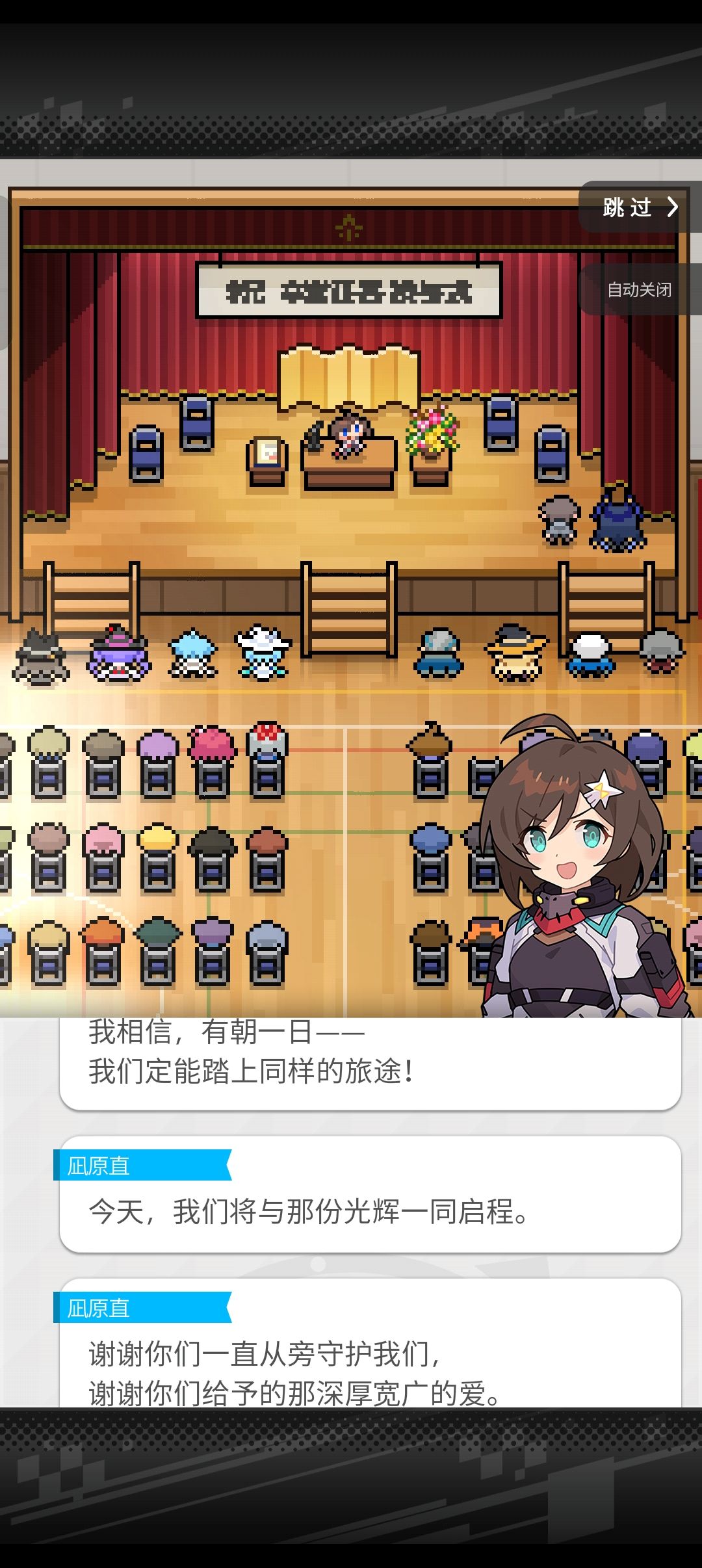Click the anime character portrait on the right
Image resolution: width=702 pixels, height=1568 pixels.
coord(572,865)
